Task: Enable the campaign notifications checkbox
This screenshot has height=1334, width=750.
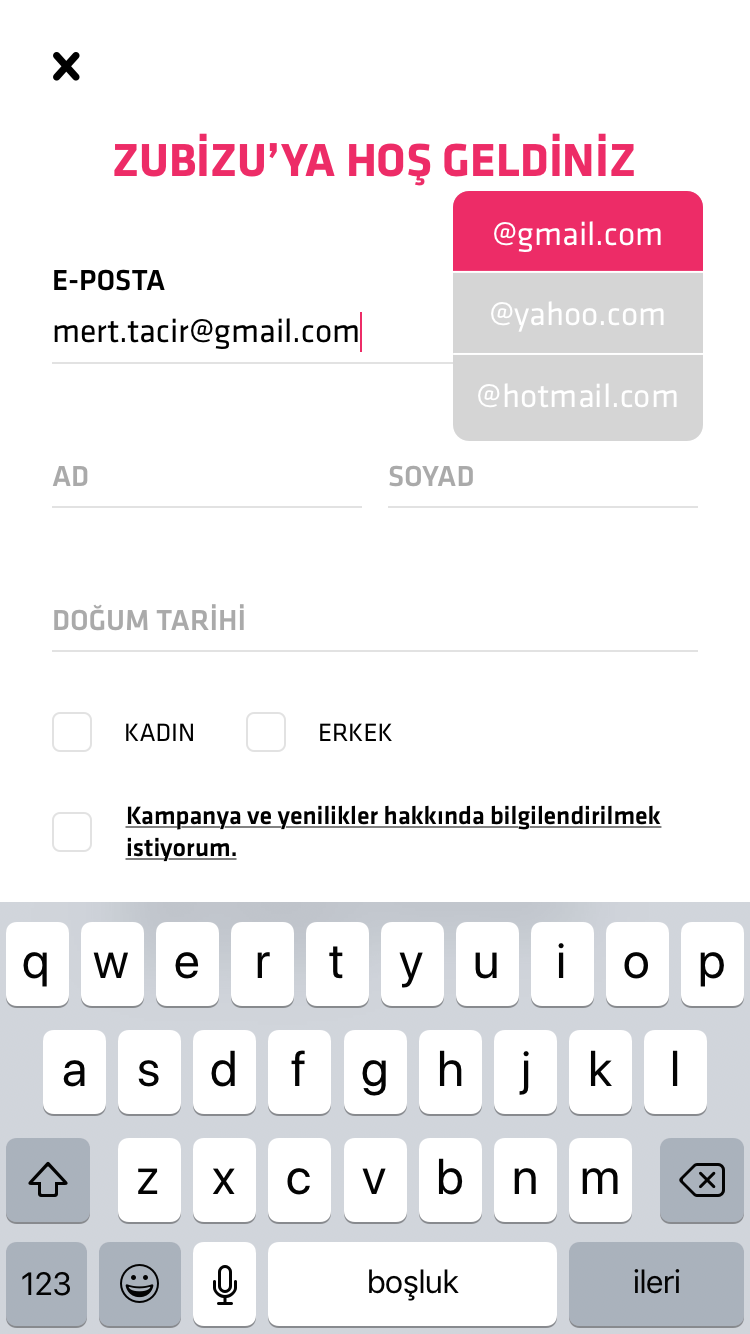Action: (72, 832)
